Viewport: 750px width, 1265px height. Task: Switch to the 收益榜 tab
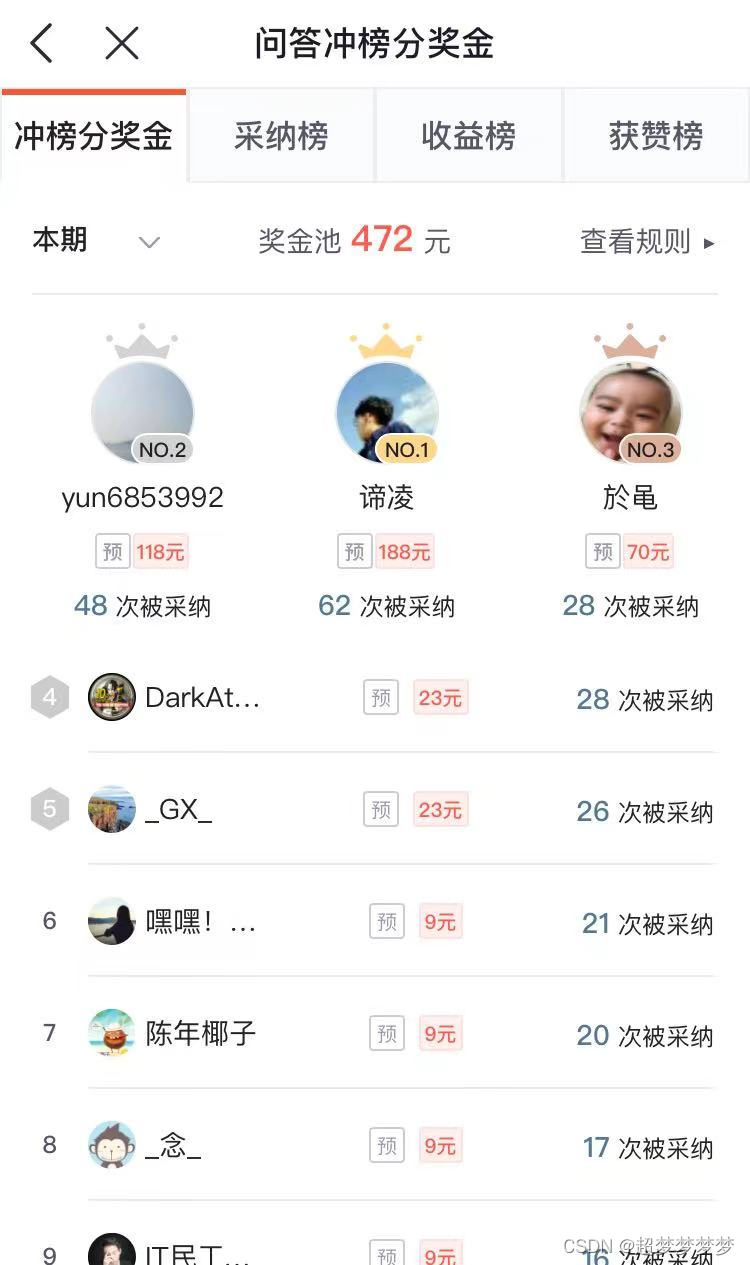coord(468,136)
